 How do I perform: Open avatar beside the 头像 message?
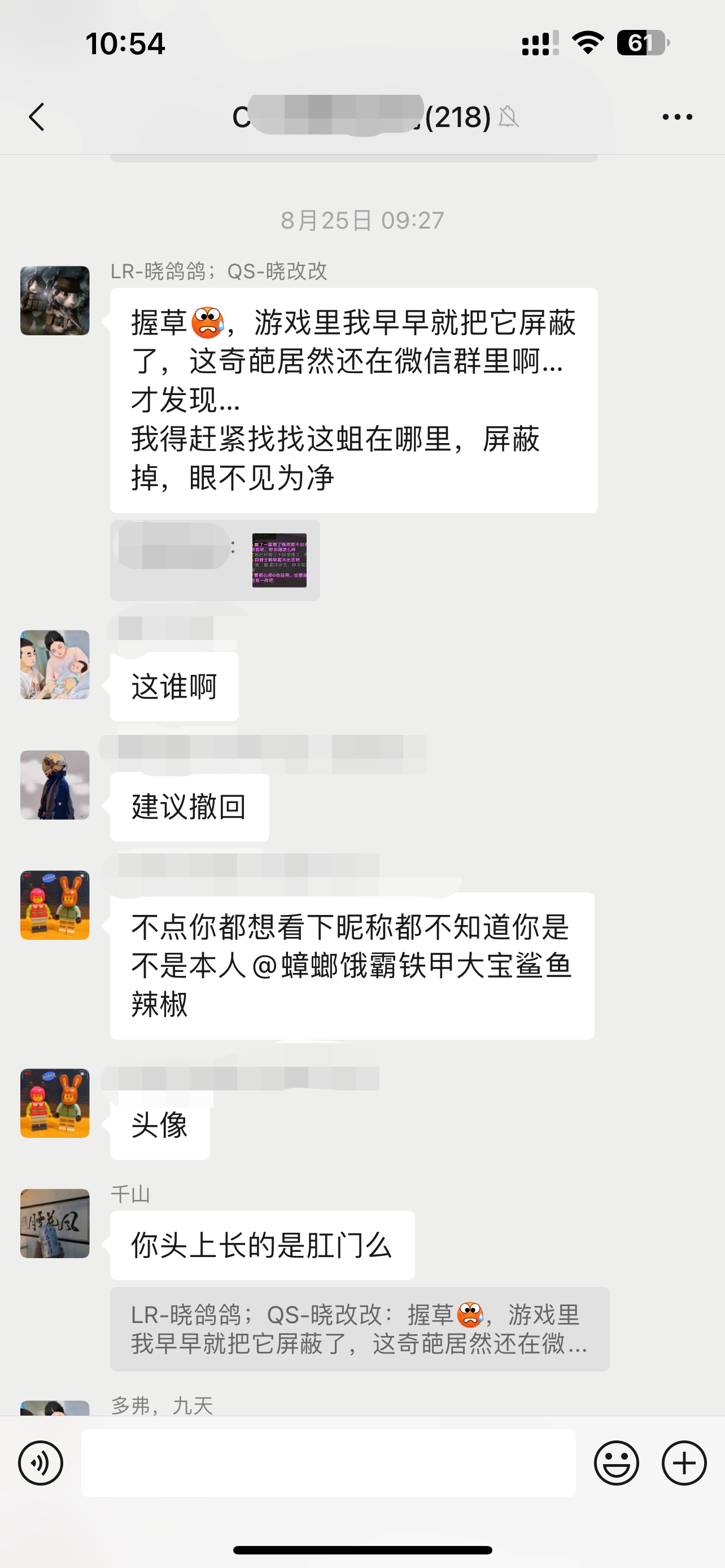55,1103
